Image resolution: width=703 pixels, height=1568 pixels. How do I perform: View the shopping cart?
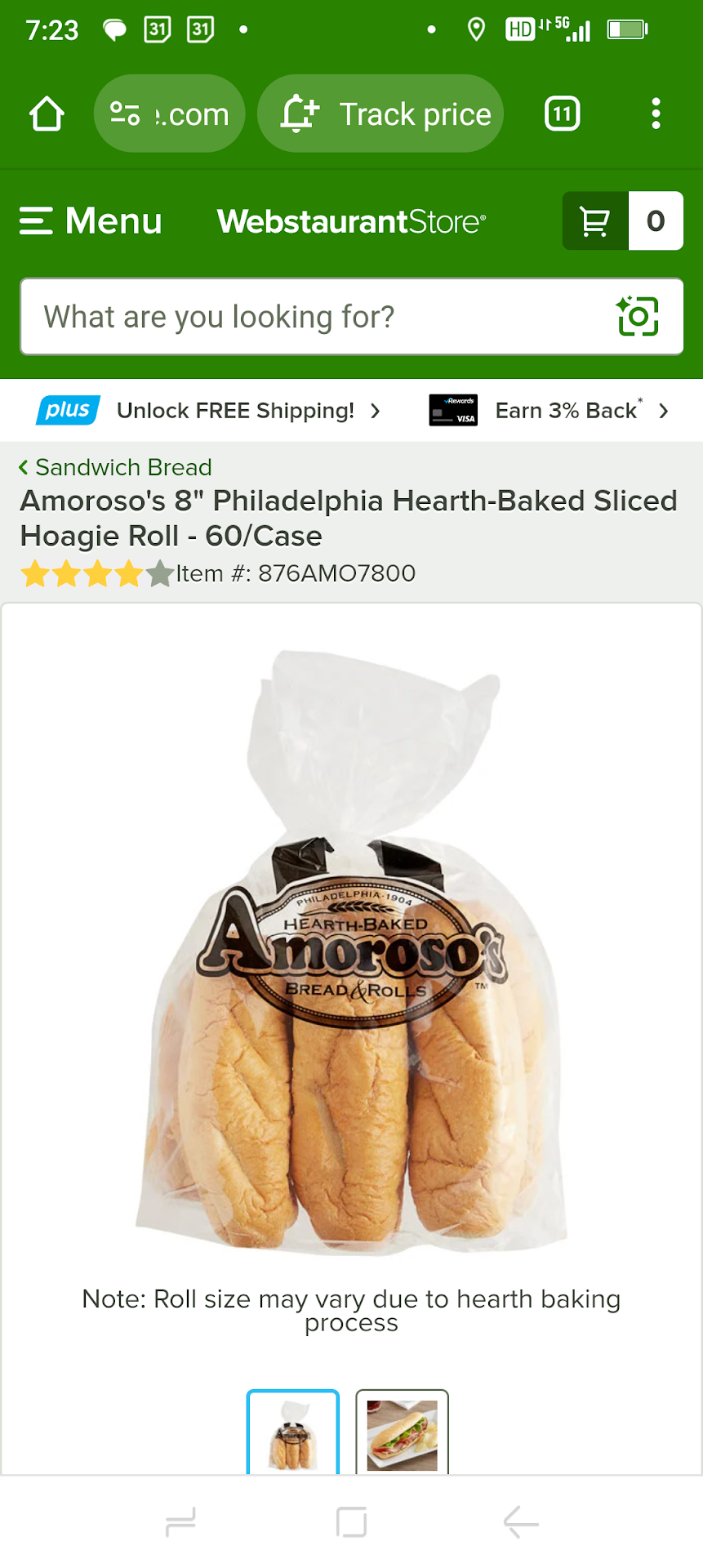coord(622,221)
